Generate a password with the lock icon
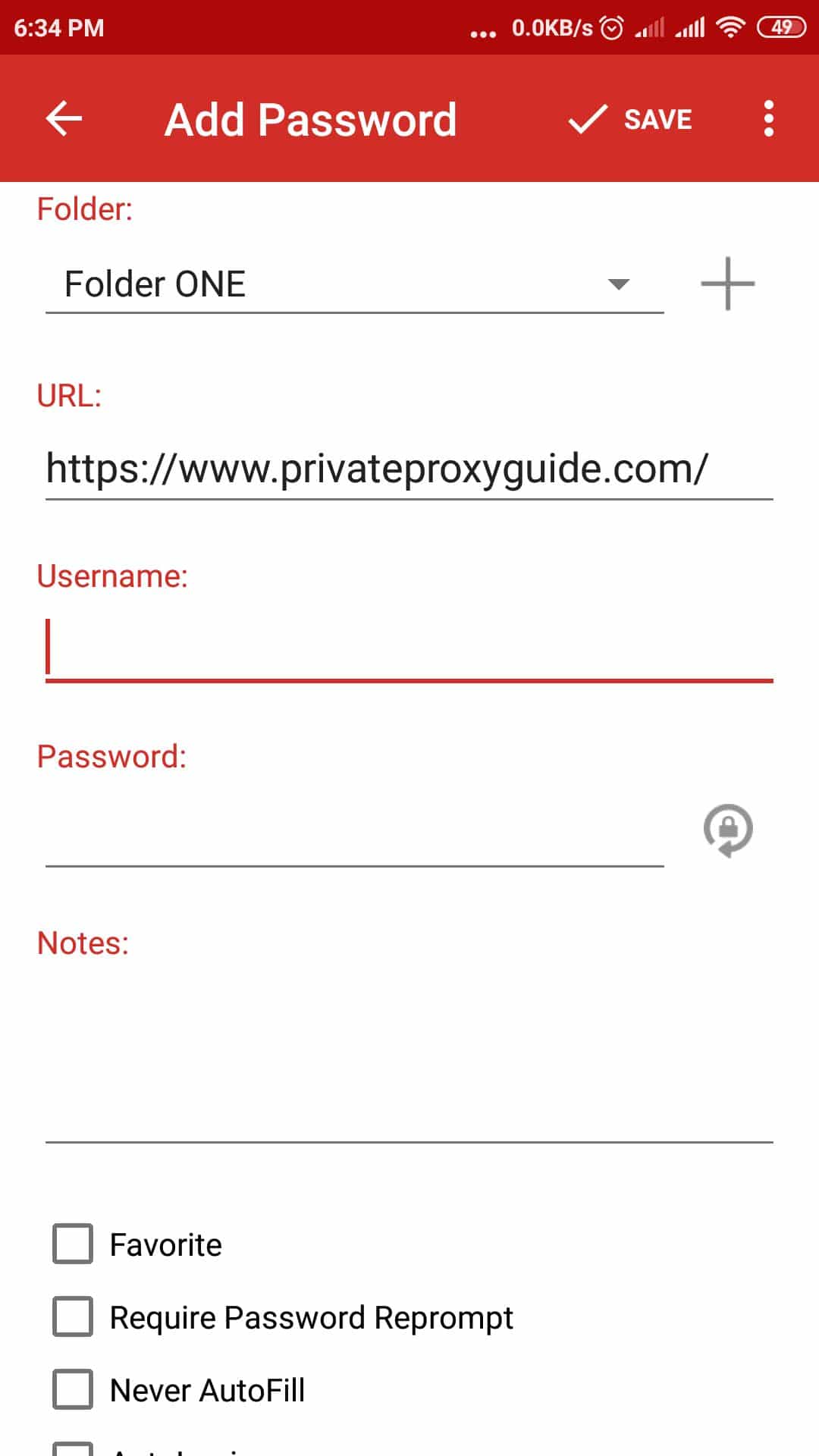This screenshot has height=1456, width=819. point(728,830)
